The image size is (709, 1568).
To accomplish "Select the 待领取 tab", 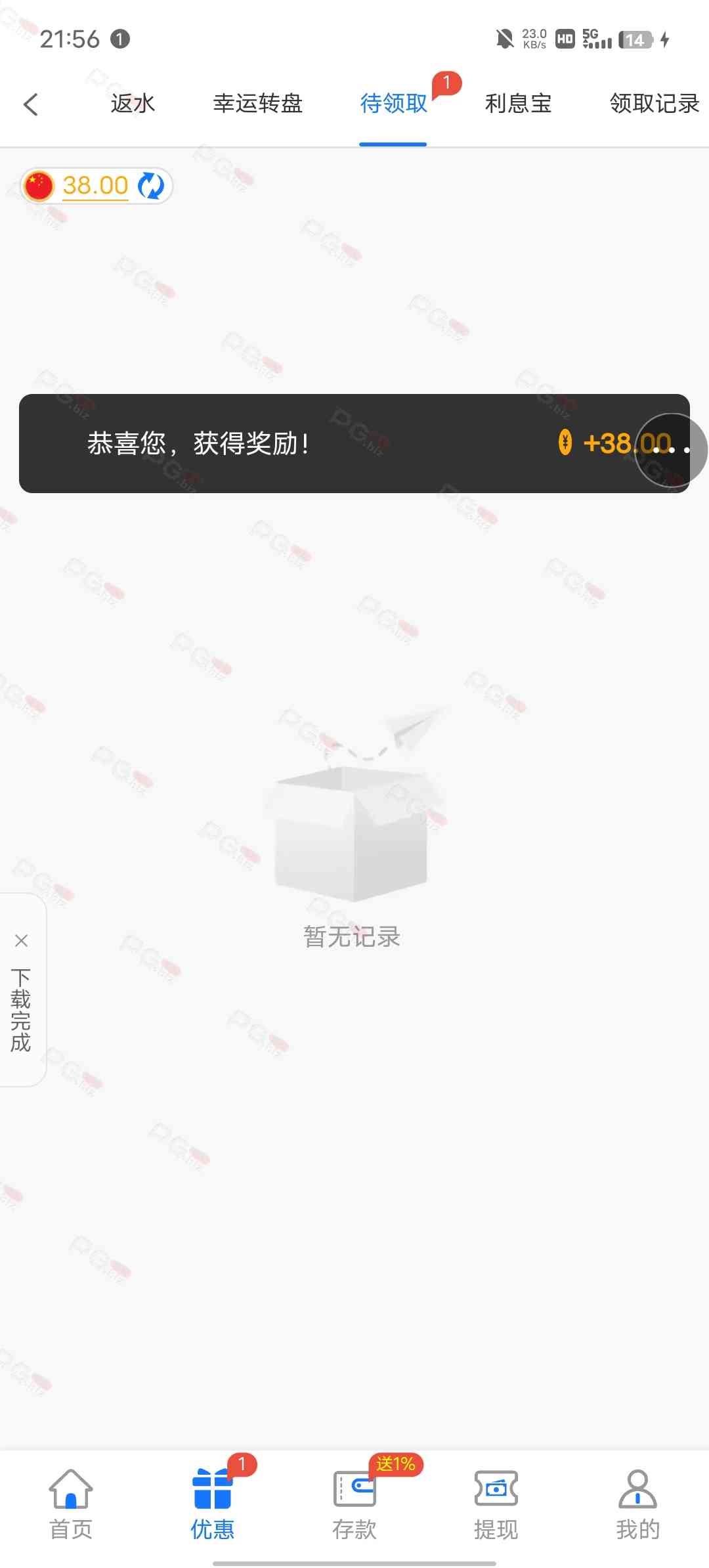I will [x=393, y=104].
